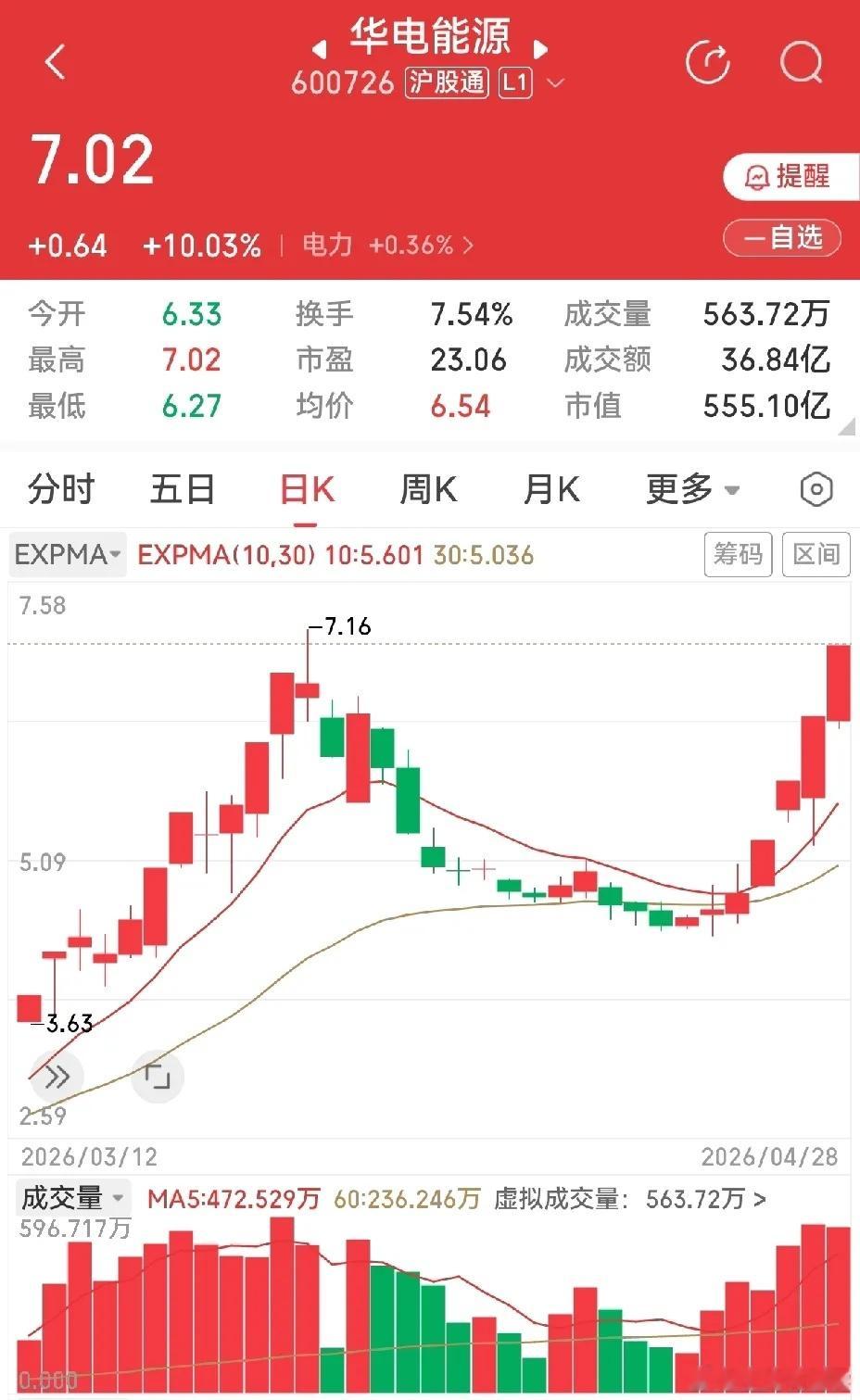Switch to the 五日 tab
This screenshot has height=1400, width=860.
tap(183, 488)
